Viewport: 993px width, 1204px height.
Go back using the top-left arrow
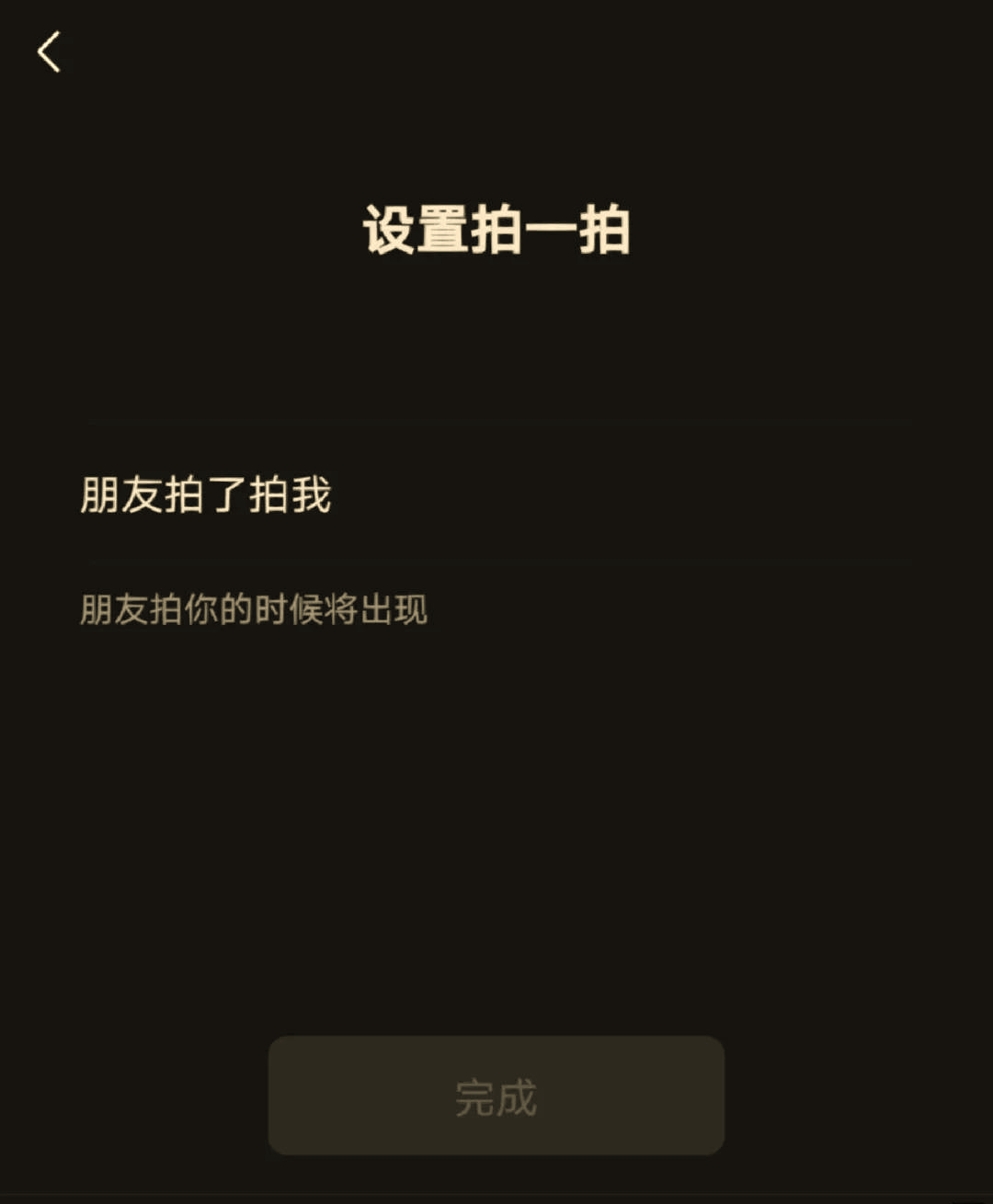pyautogui.click(x=49, y=51)
